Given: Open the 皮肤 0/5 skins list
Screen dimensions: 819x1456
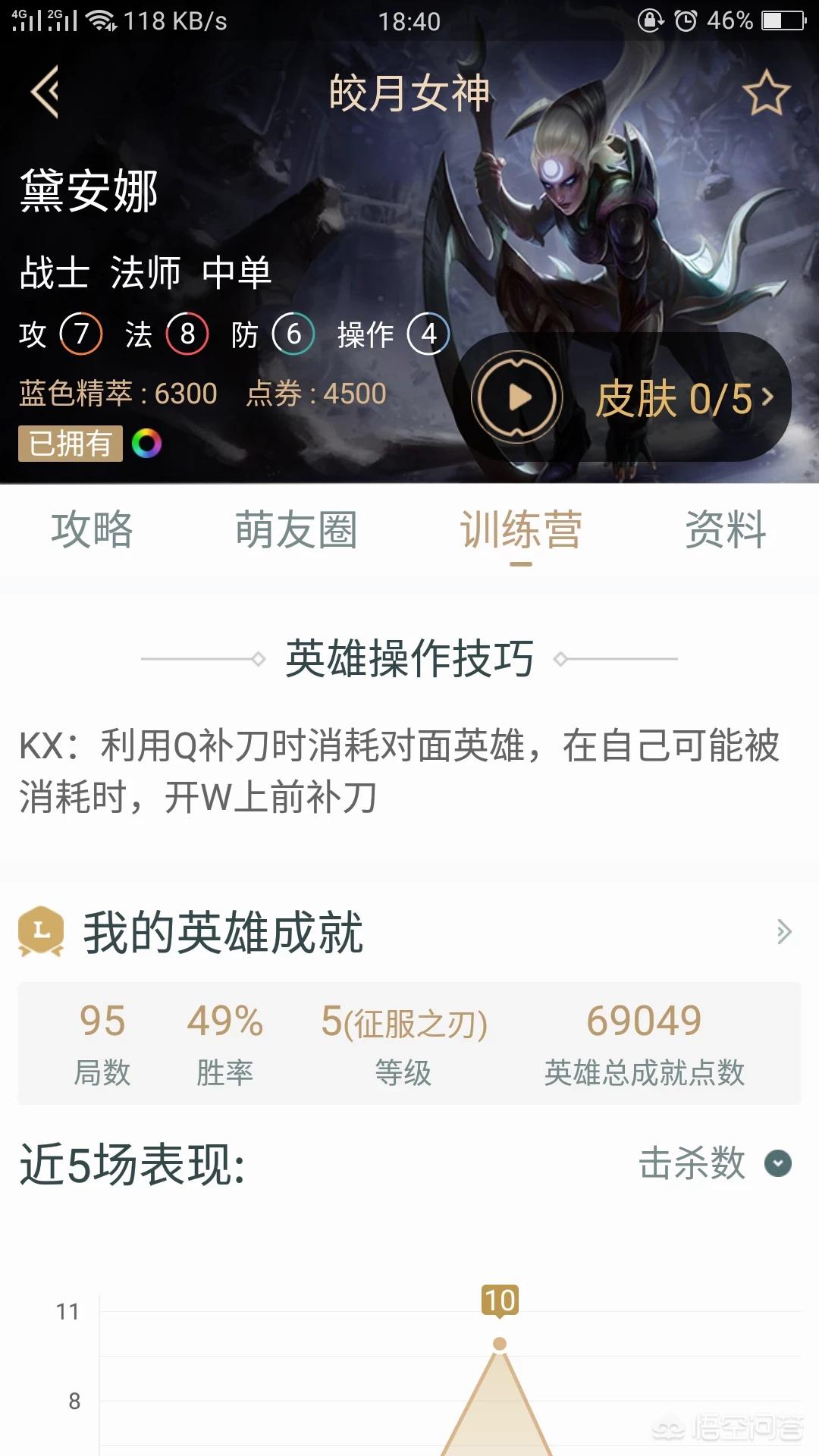Looking at the screenshot, I should coord(684,399).
